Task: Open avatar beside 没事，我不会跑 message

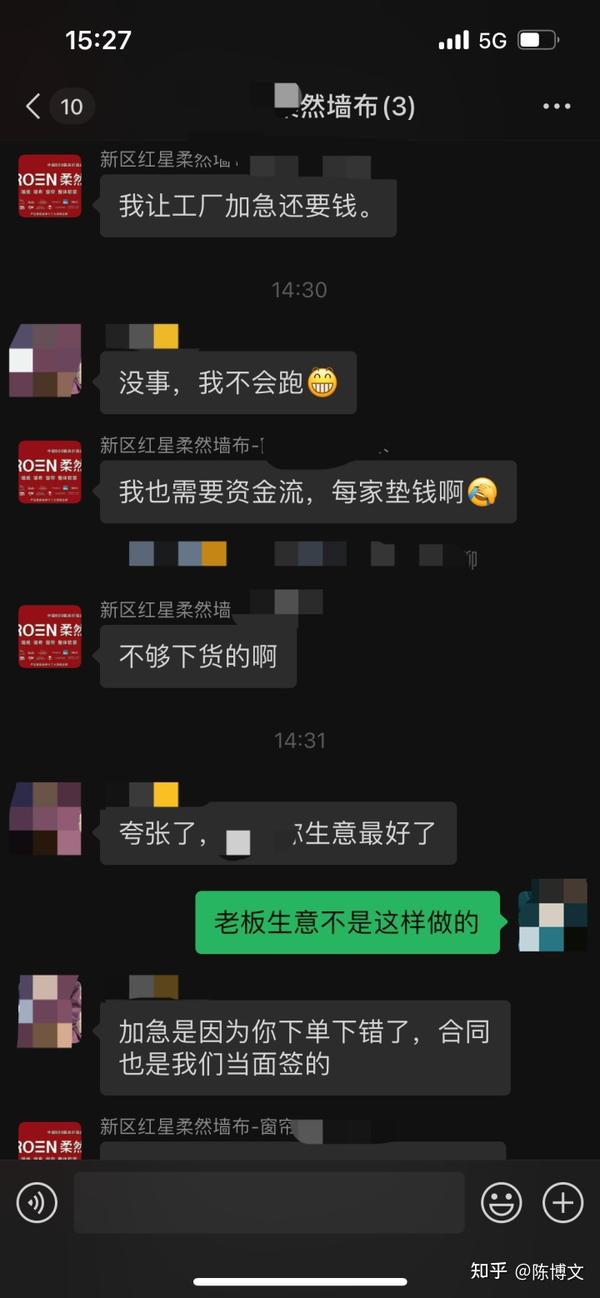Action: click(x=45, y=361)
